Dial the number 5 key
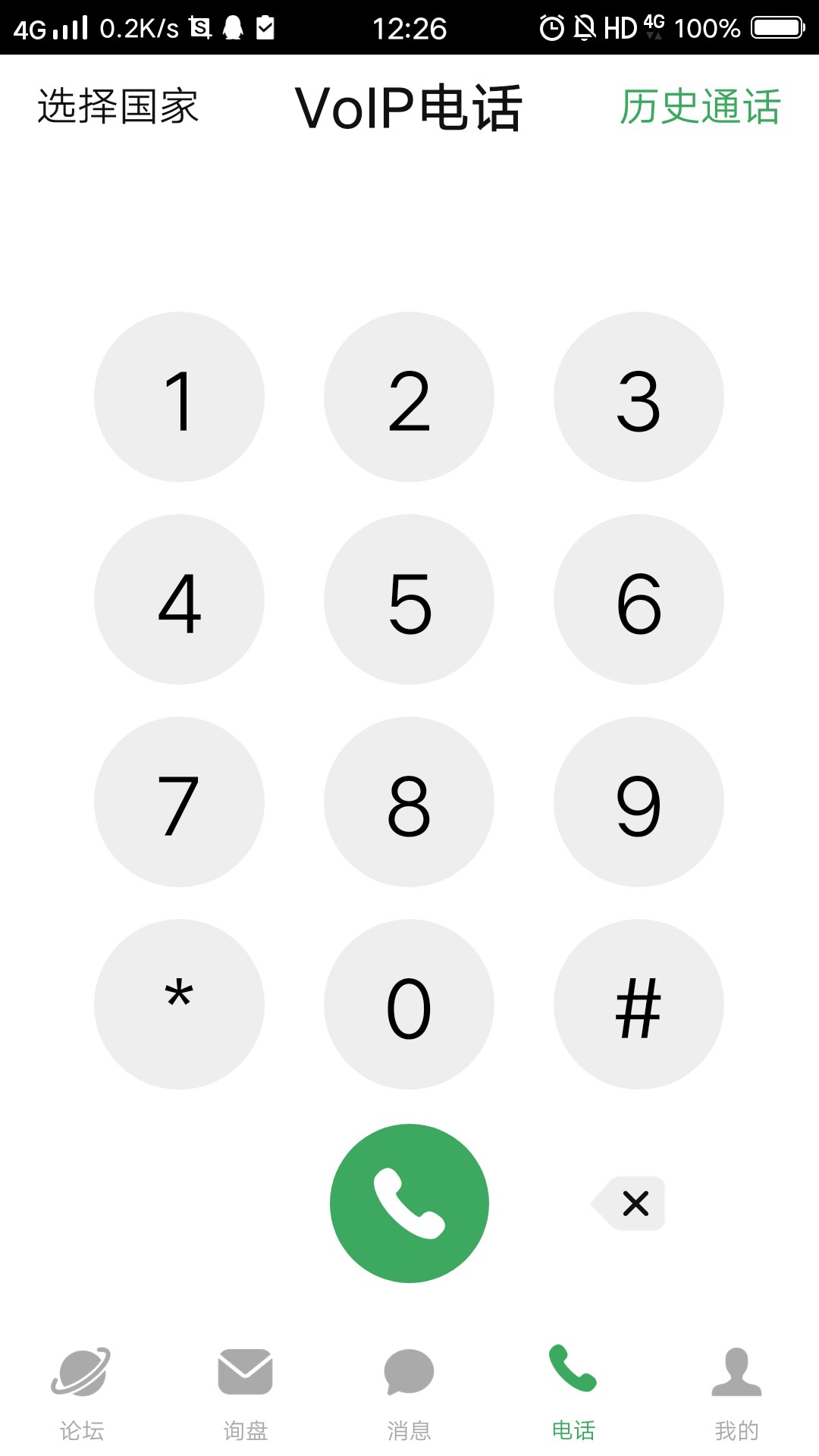 [x=409, y=599]
